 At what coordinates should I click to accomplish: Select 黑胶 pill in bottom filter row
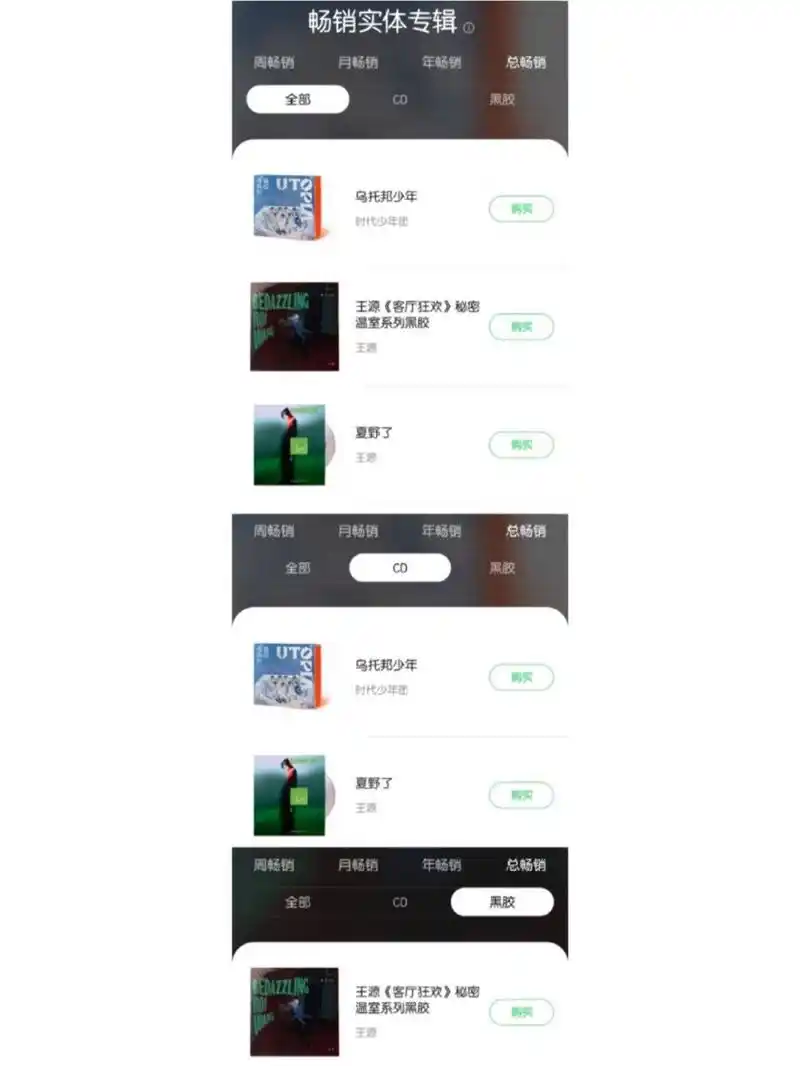pos(502,901)
